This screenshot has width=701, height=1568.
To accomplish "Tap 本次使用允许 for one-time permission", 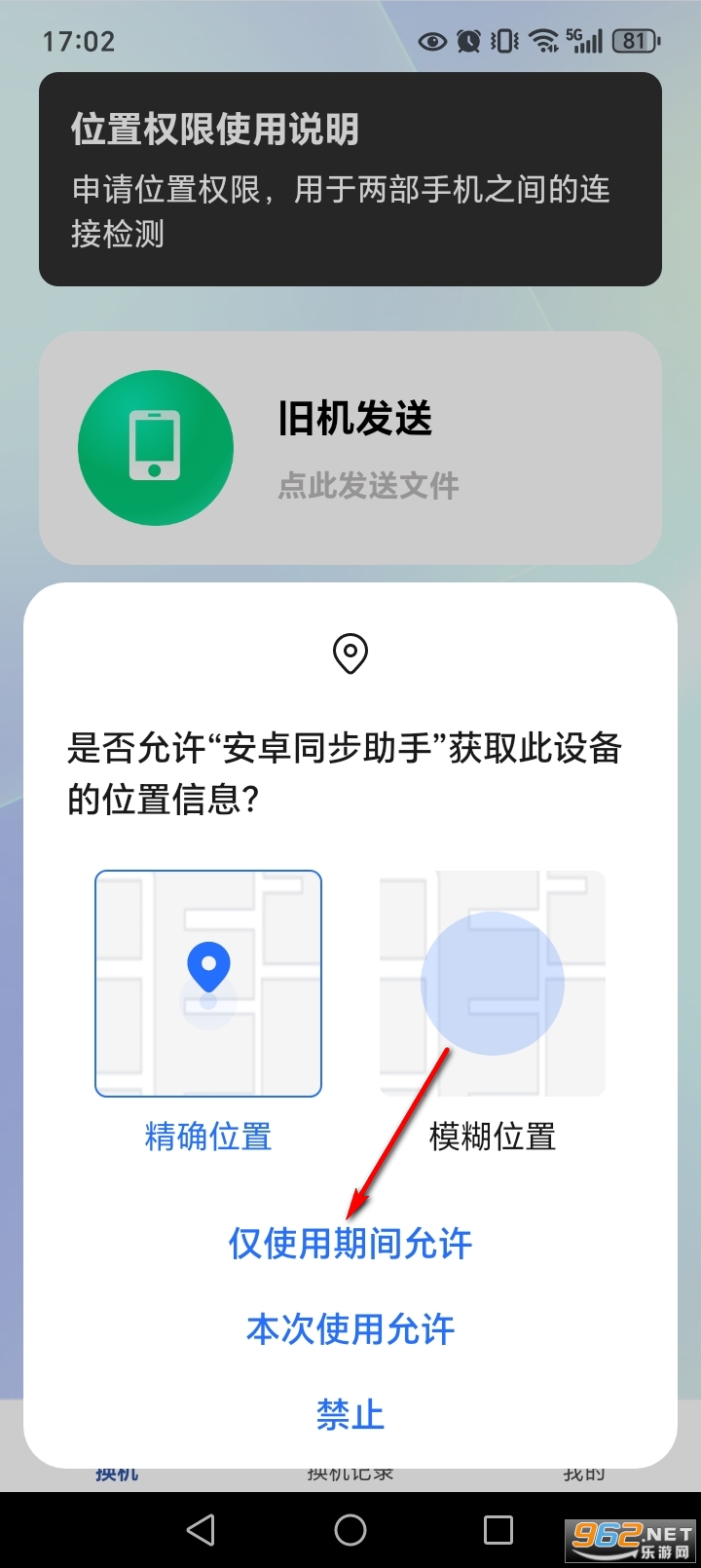I will pyautogui.click(x=350, y=1330).
